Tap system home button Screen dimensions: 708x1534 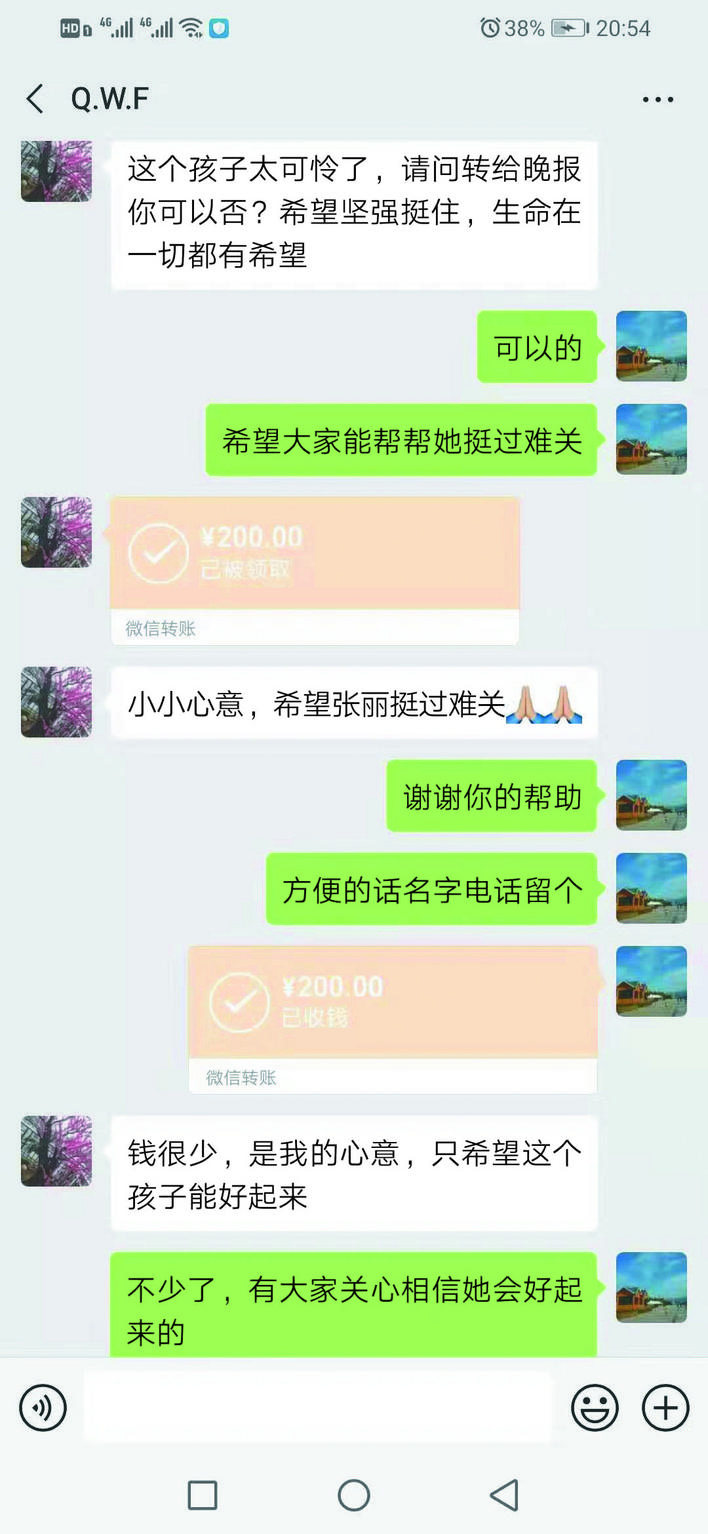[x=354, y=1495]
